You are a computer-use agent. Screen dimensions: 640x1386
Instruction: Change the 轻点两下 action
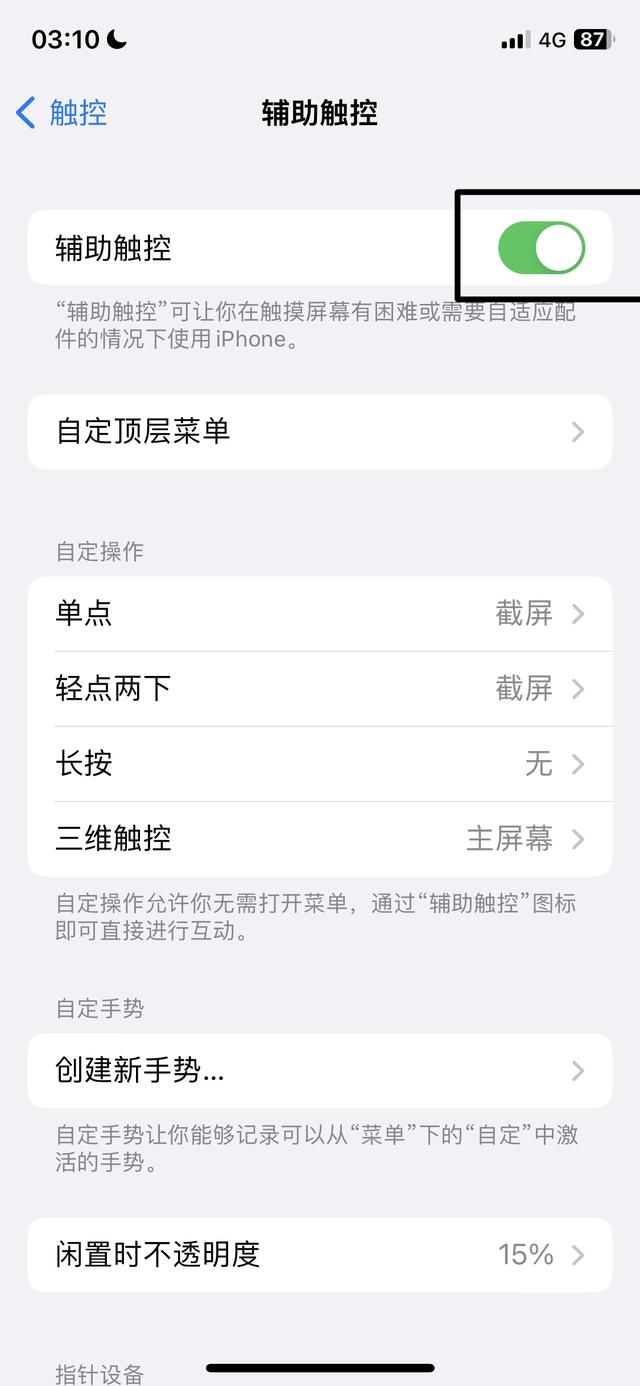click(320, 688)
